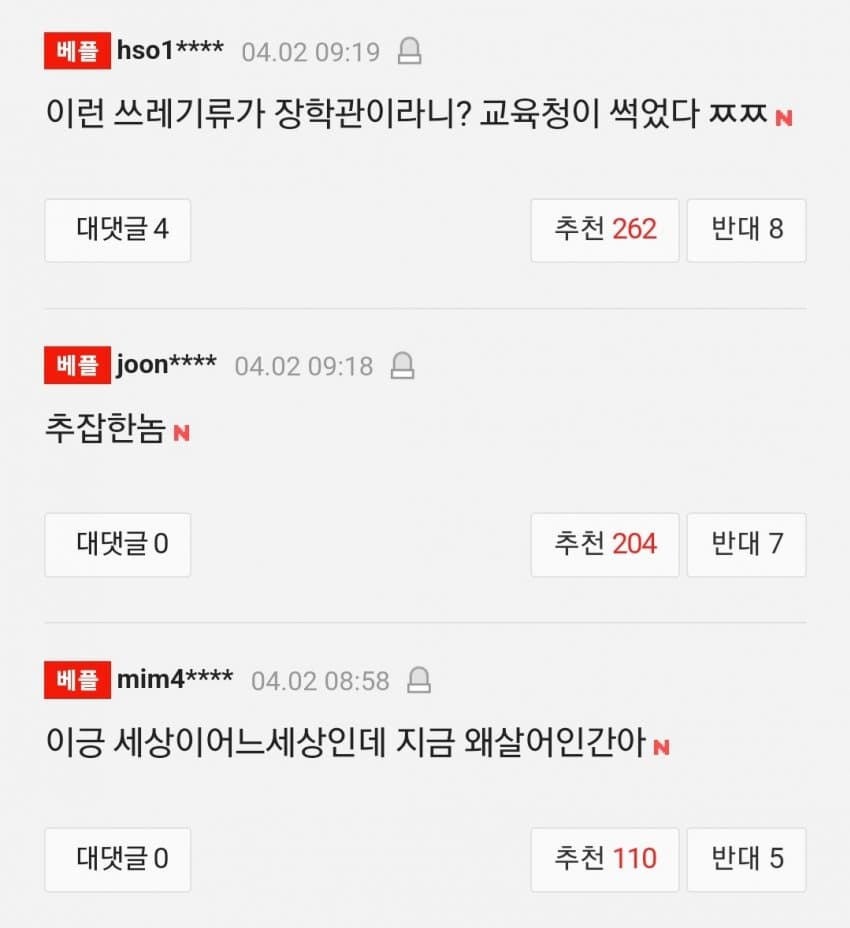Report mim4**** comment via siren icon
Viewport: 850px width, 928px height.
click(419, 681)
